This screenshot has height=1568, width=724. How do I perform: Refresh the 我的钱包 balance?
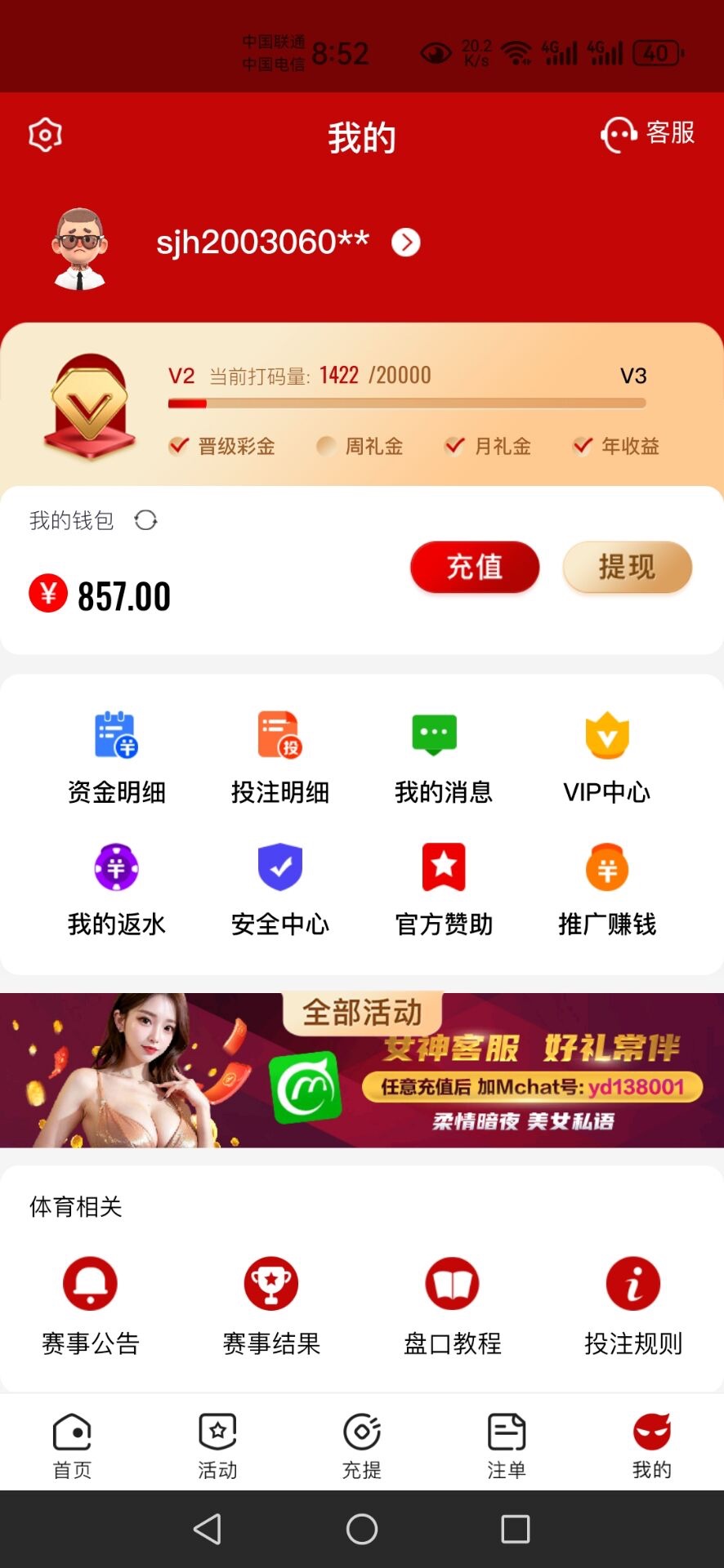click(x=145, y=520)
